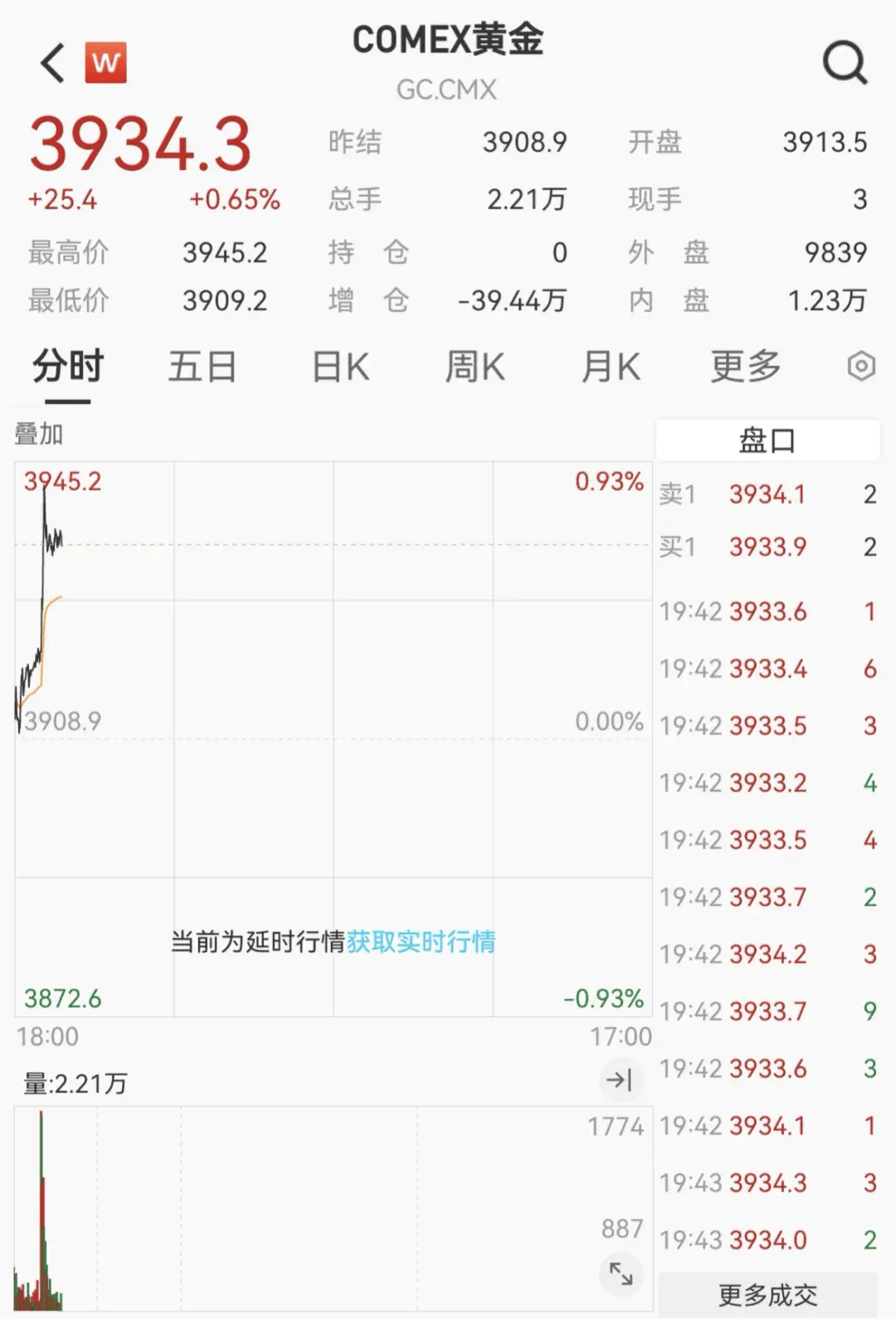Open the 更多 chart options

(746, 367)
